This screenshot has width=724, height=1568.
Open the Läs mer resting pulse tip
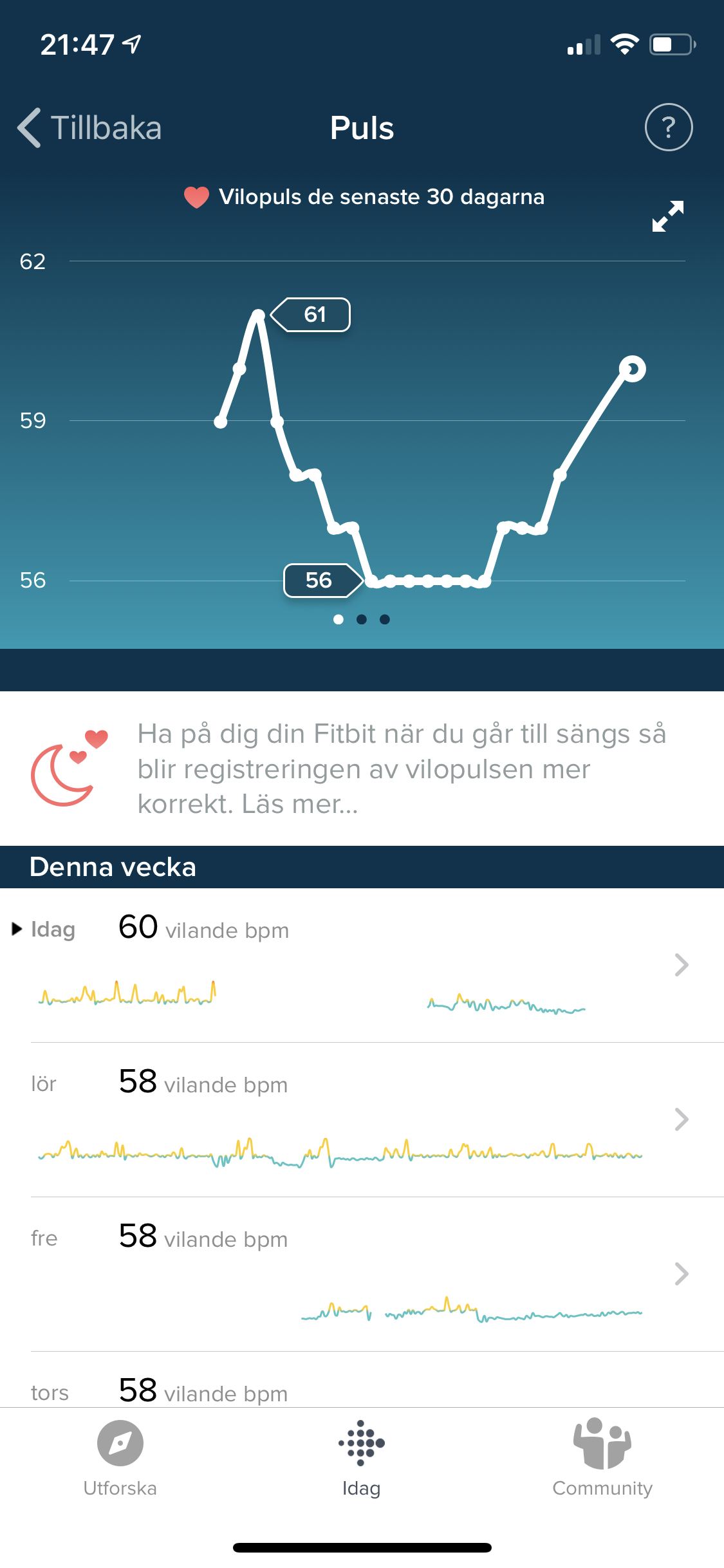(402, 769)
